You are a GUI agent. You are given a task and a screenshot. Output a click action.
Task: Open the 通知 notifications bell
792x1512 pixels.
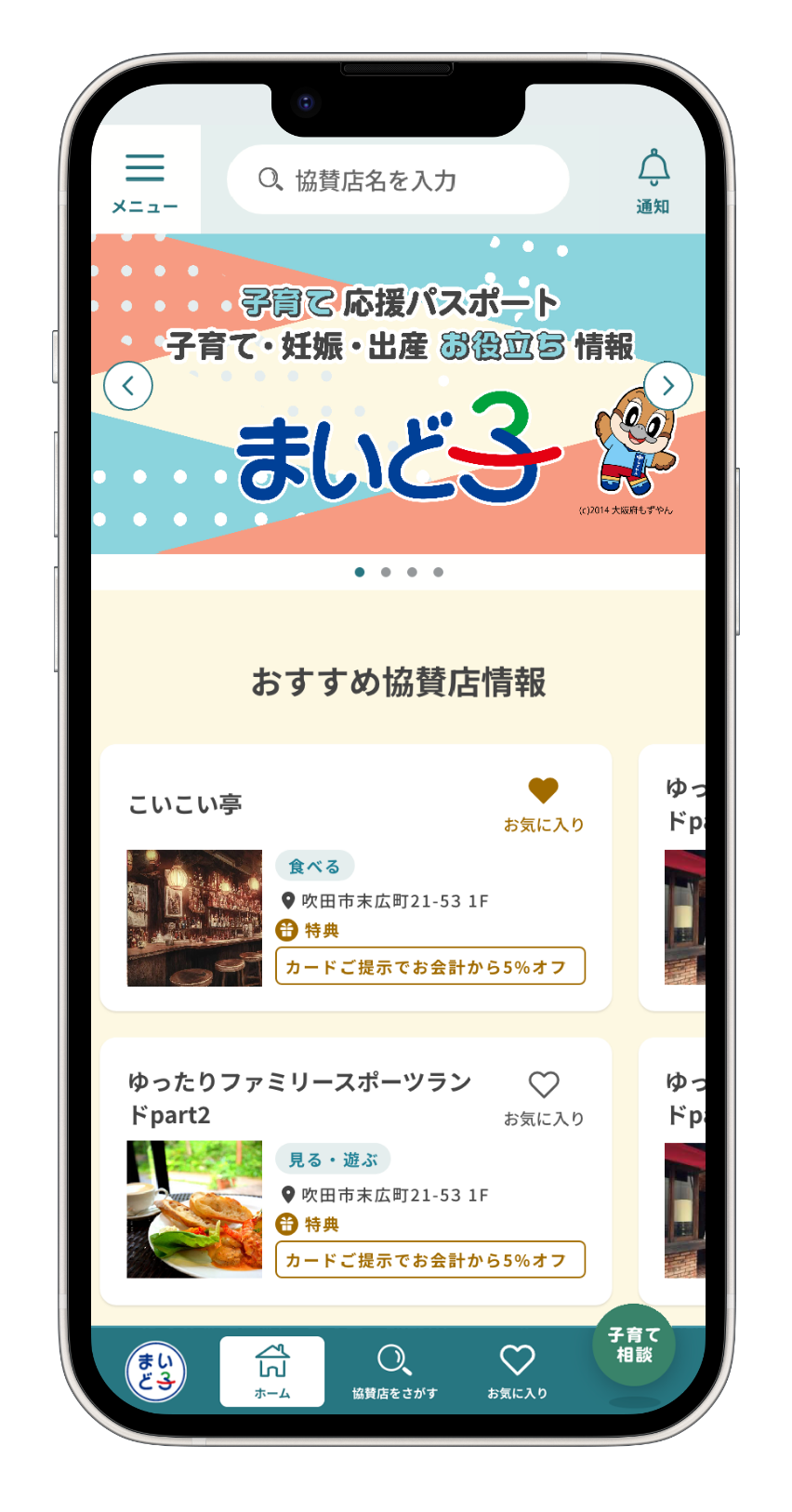click(x=653, y=180)
